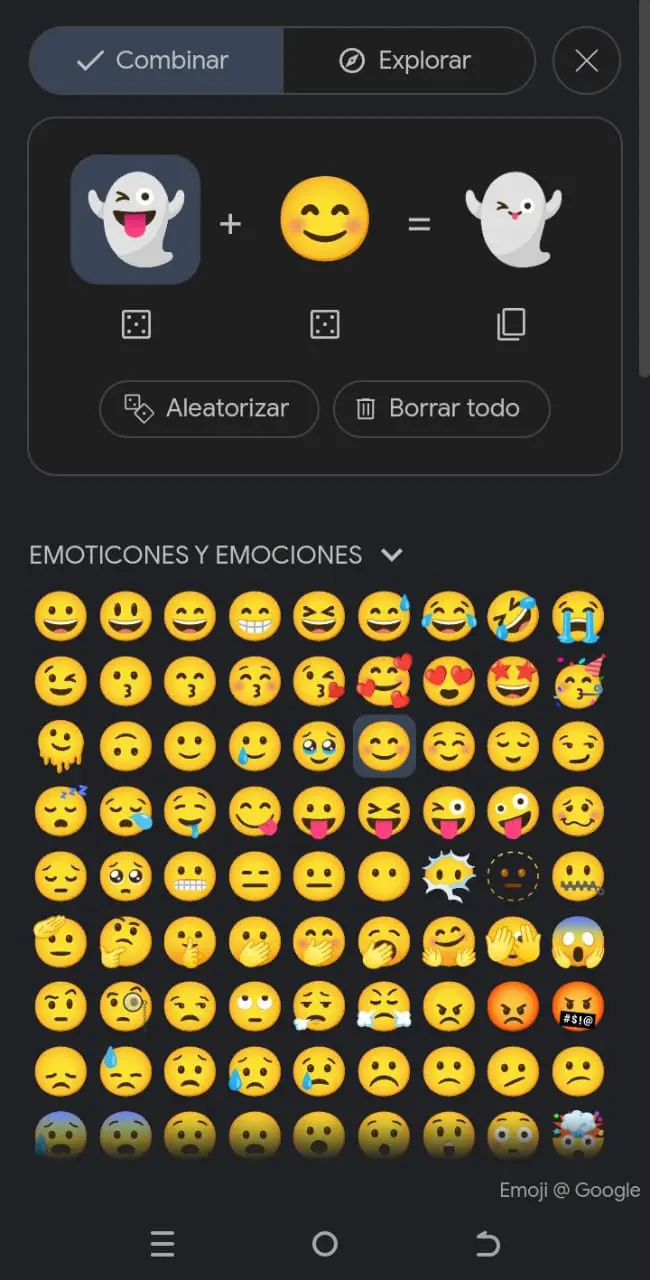This screenshot has height=1280, width=650.
Task: Choose the heart-eyes emoji
Action: (x=448, y=681)
